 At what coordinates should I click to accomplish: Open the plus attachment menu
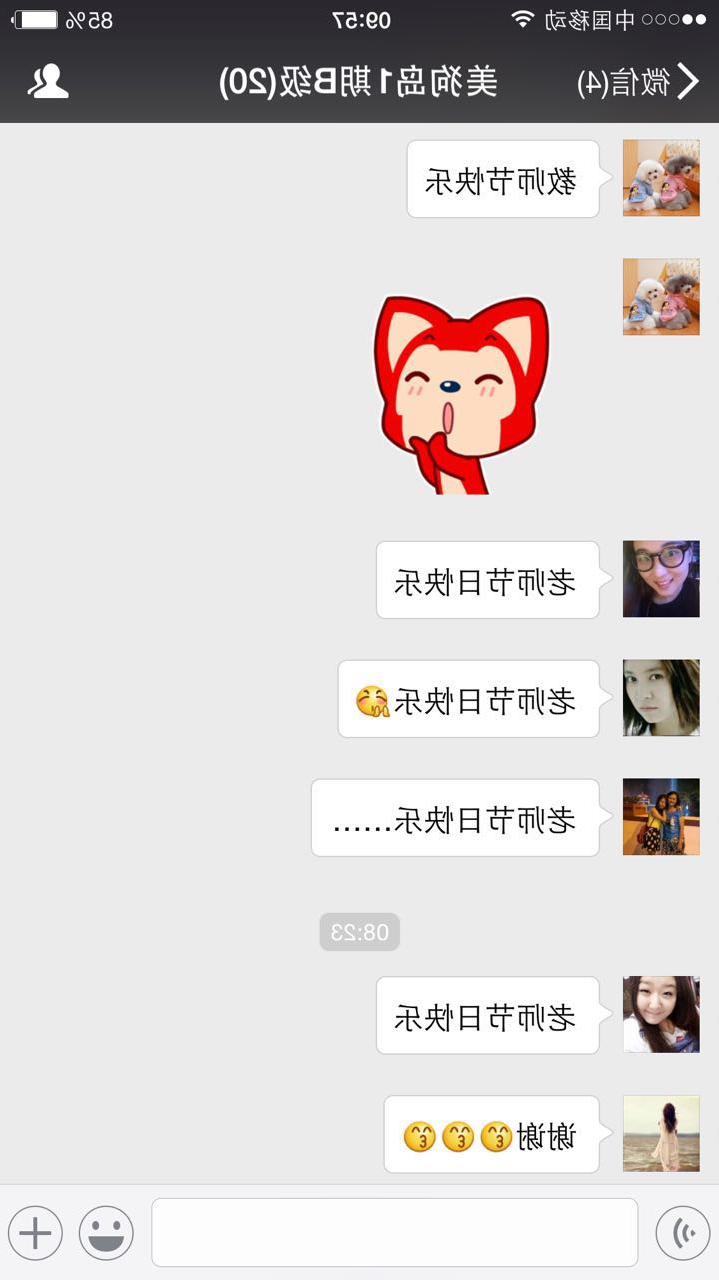[35, 1233]
